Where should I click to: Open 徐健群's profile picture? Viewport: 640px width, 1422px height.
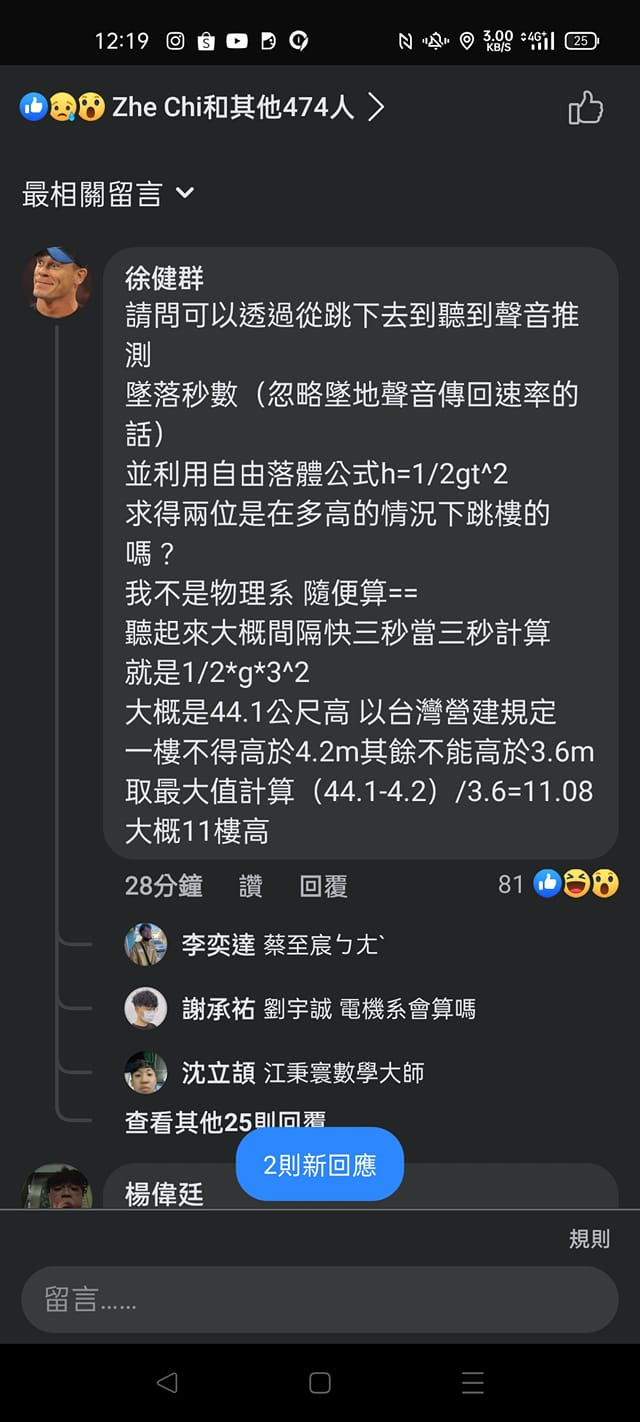57,281
